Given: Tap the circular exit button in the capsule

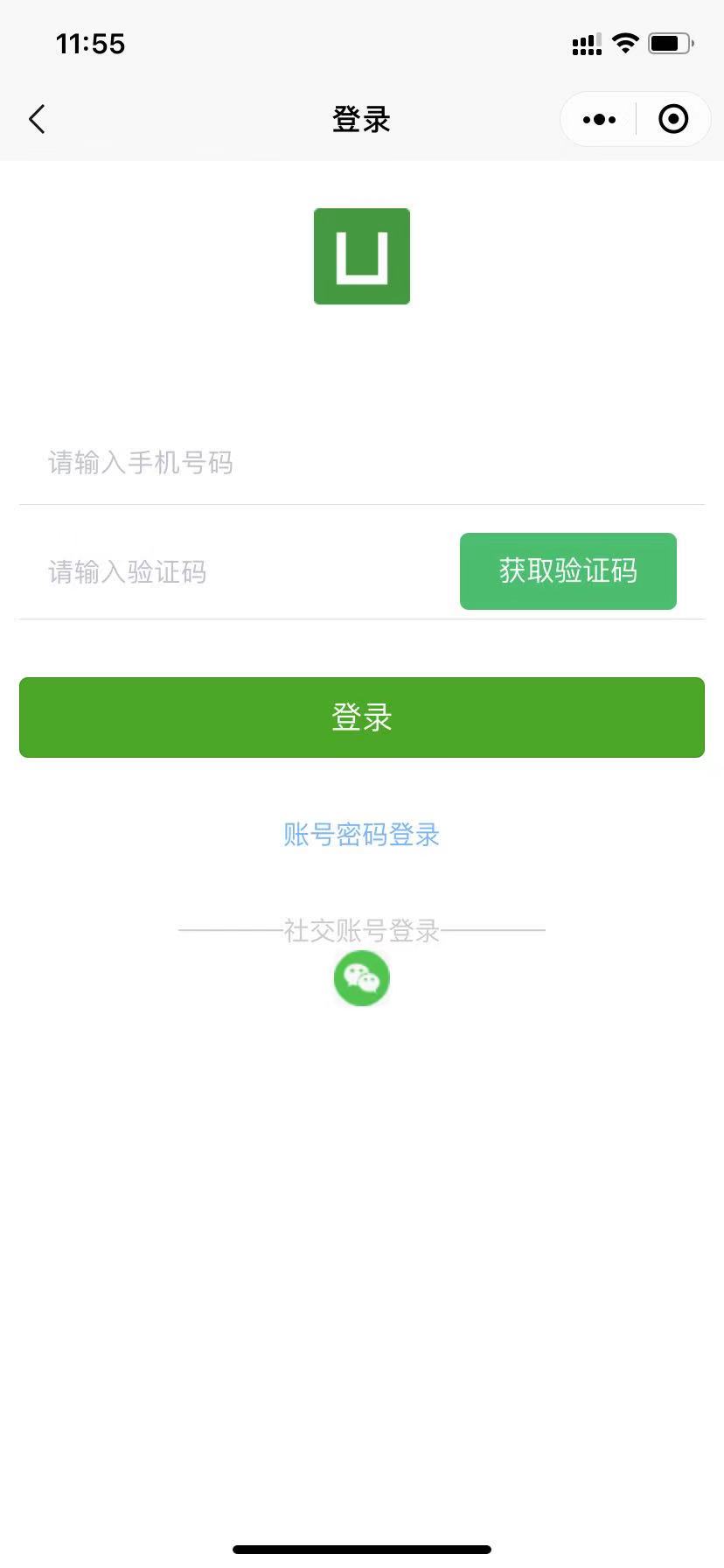Looking at the screenshot, I should pos(672,118).
